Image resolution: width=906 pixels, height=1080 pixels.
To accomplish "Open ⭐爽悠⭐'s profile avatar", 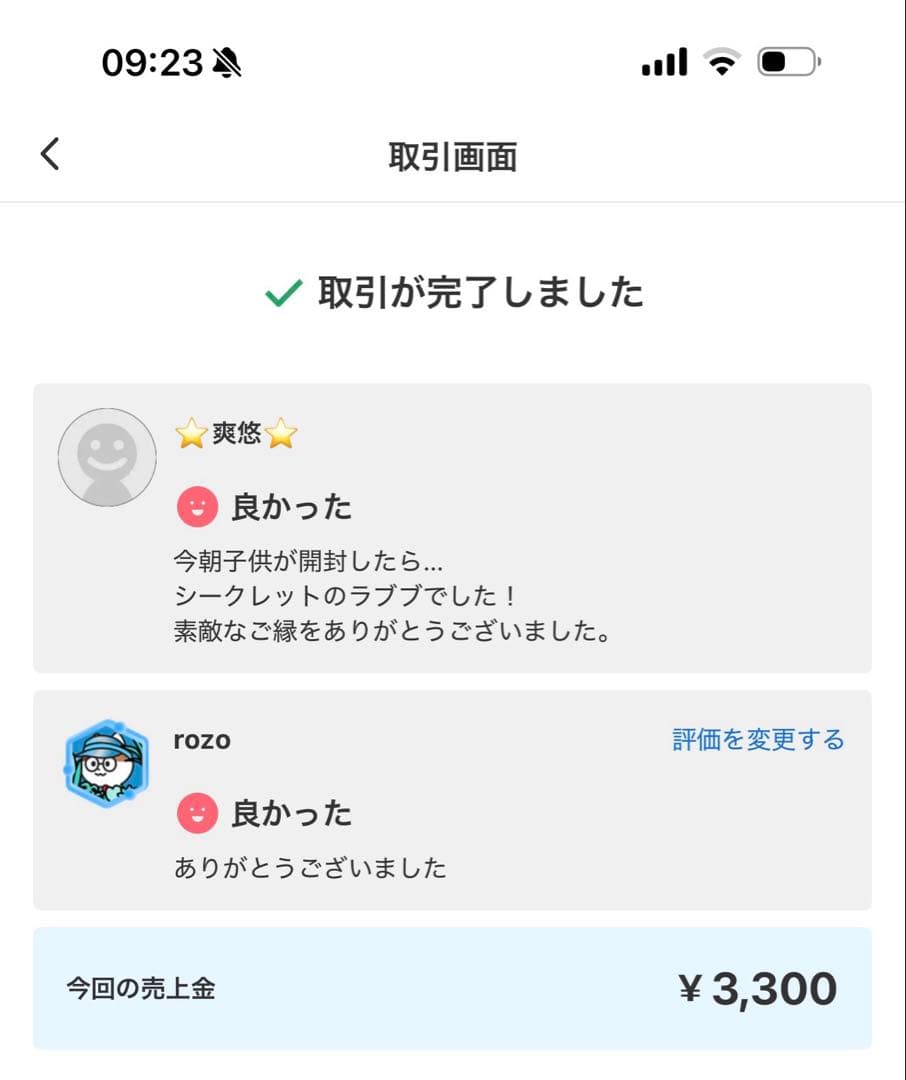I will click(x=107, y=456).
